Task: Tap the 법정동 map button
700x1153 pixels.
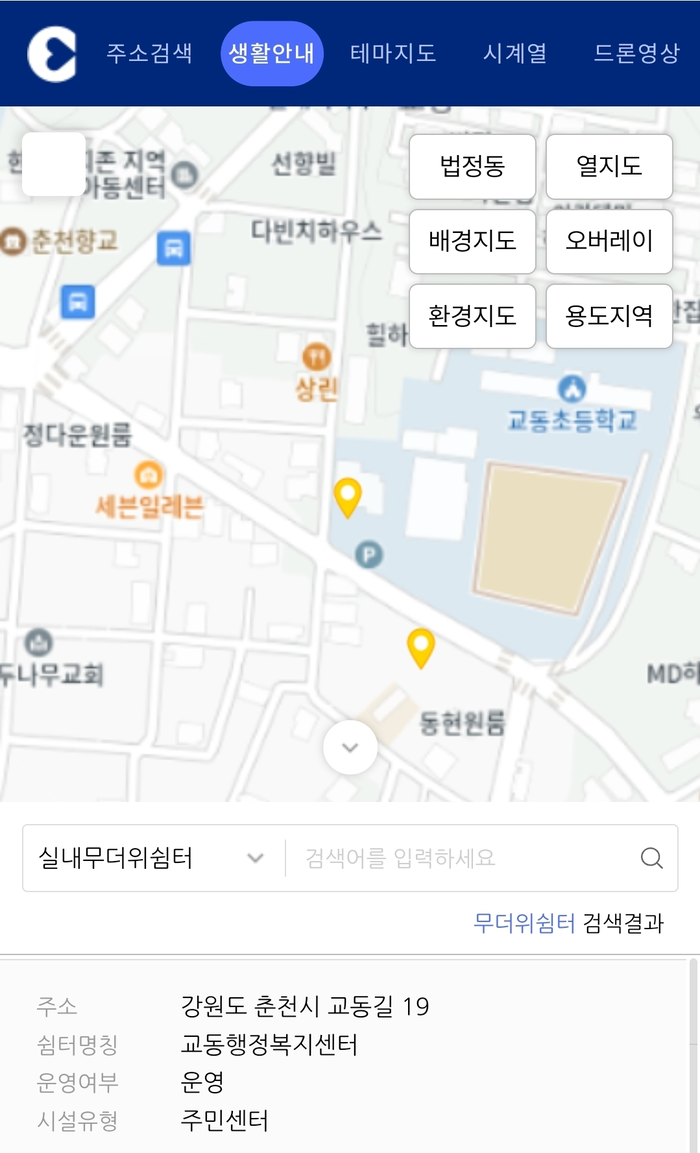Action: point(472,167)
